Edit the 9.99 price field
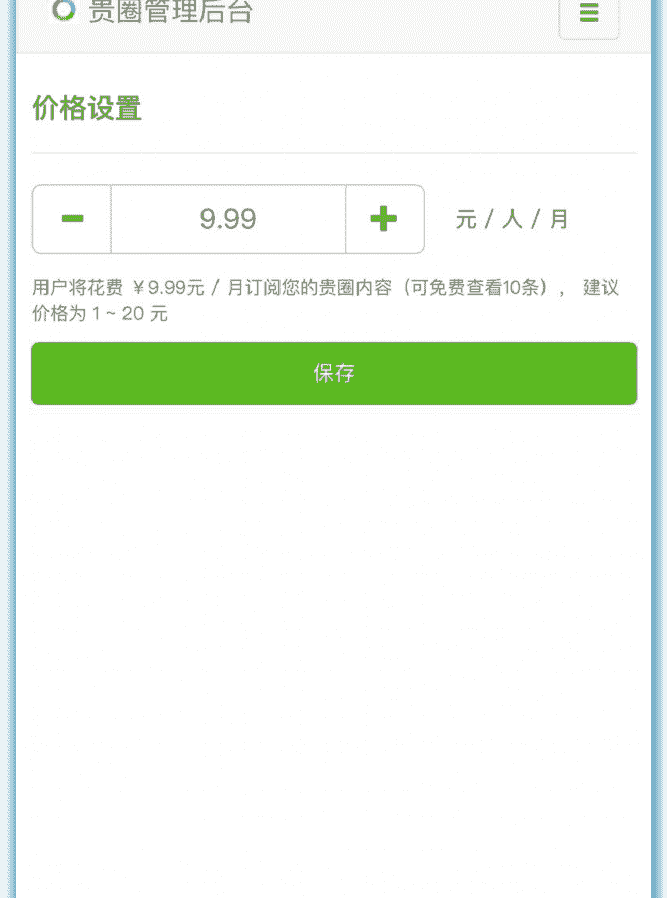This screenshot has width=667, height=898. tap(228, 219)
